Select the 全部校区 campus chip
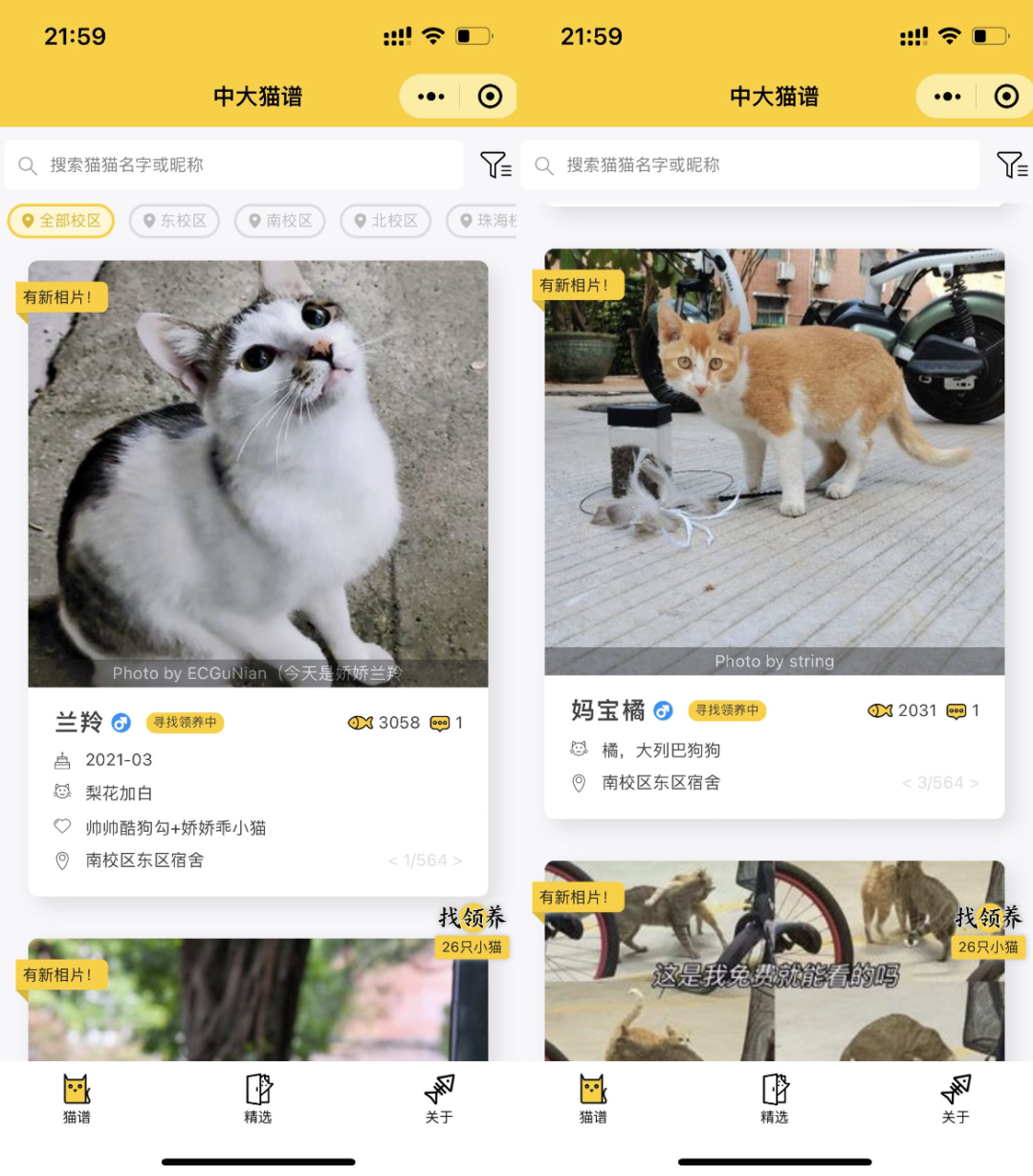The image size is (1033, 1176). pos(61,221)
